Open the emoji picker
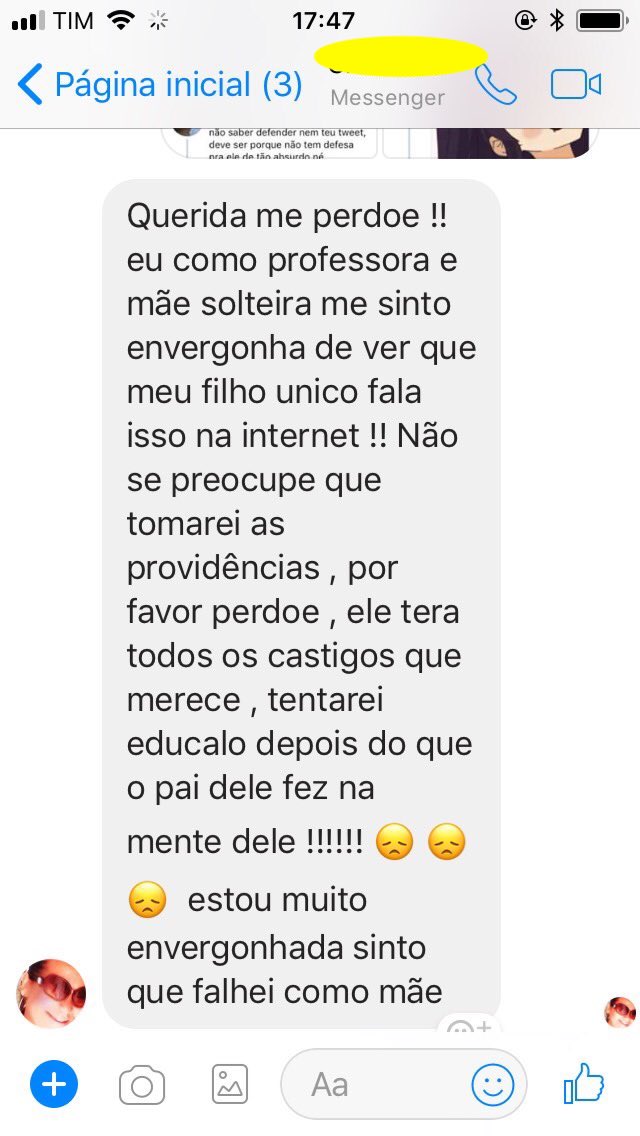 click(493, 1085)
